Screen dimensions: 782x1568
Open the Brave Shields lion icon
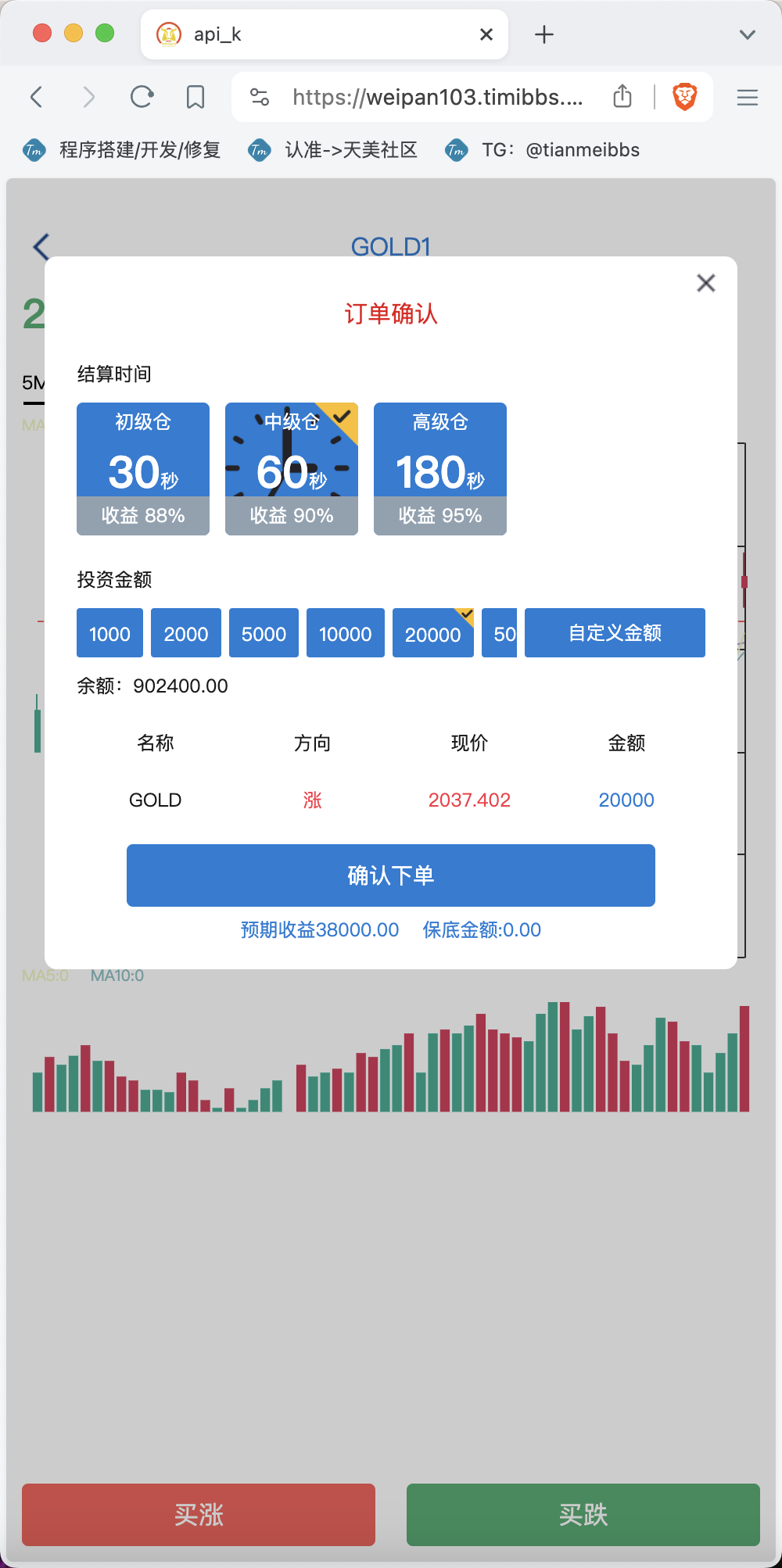pyautogui.click(x=685, y=97)
